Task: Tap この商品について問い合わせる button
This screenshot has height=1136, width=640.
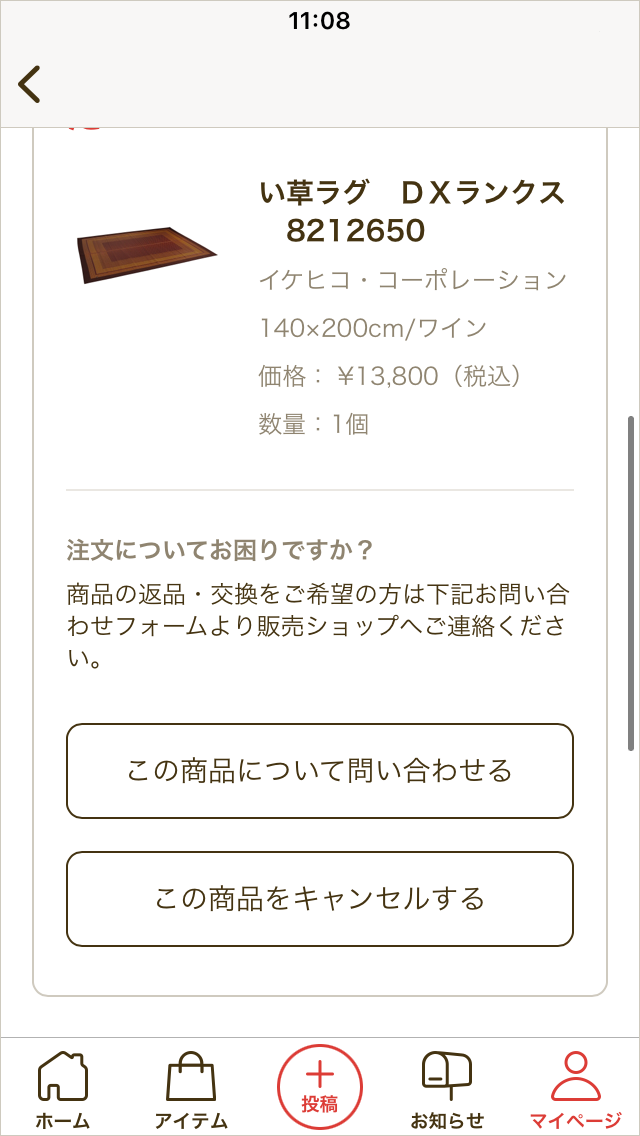Action: (320, 771)
